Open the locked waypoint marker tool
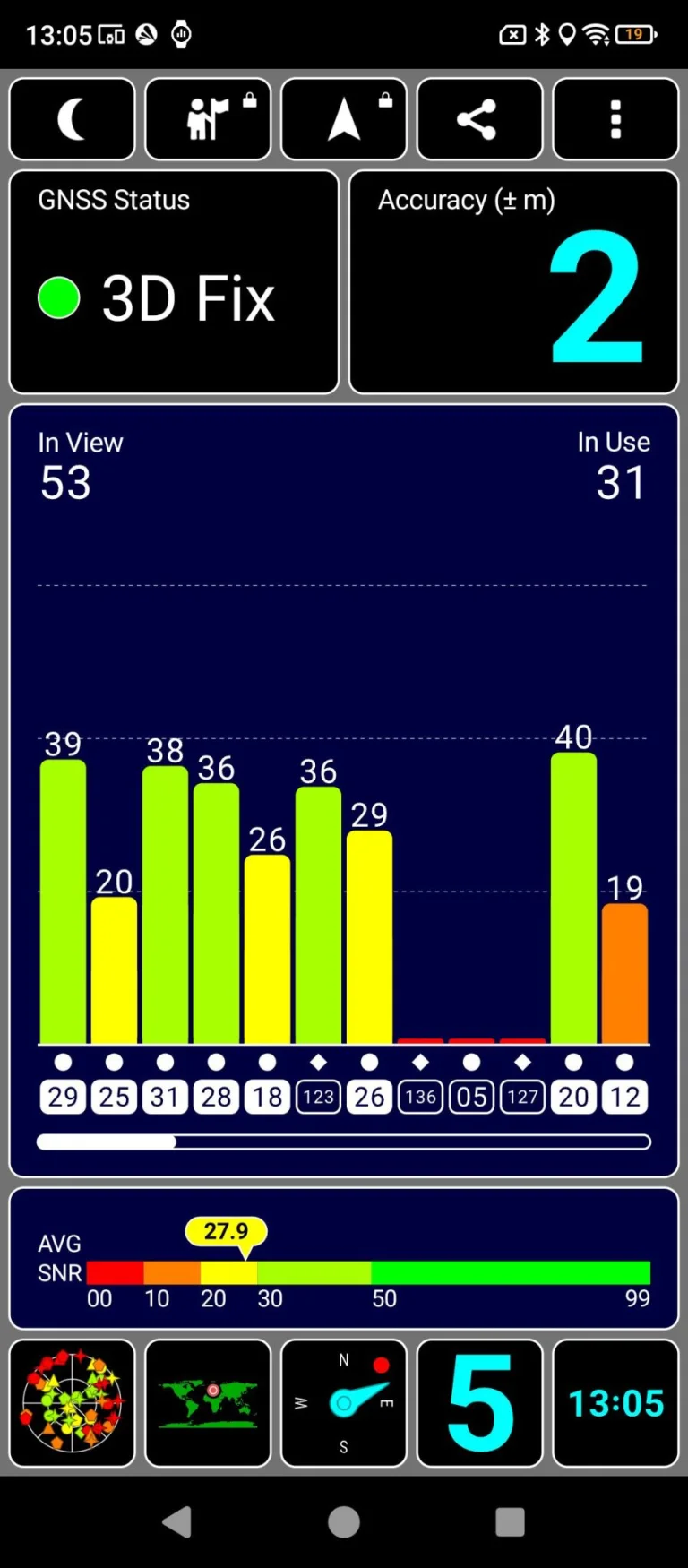Viewport: 688px width, 1568px height. [208, 119]
